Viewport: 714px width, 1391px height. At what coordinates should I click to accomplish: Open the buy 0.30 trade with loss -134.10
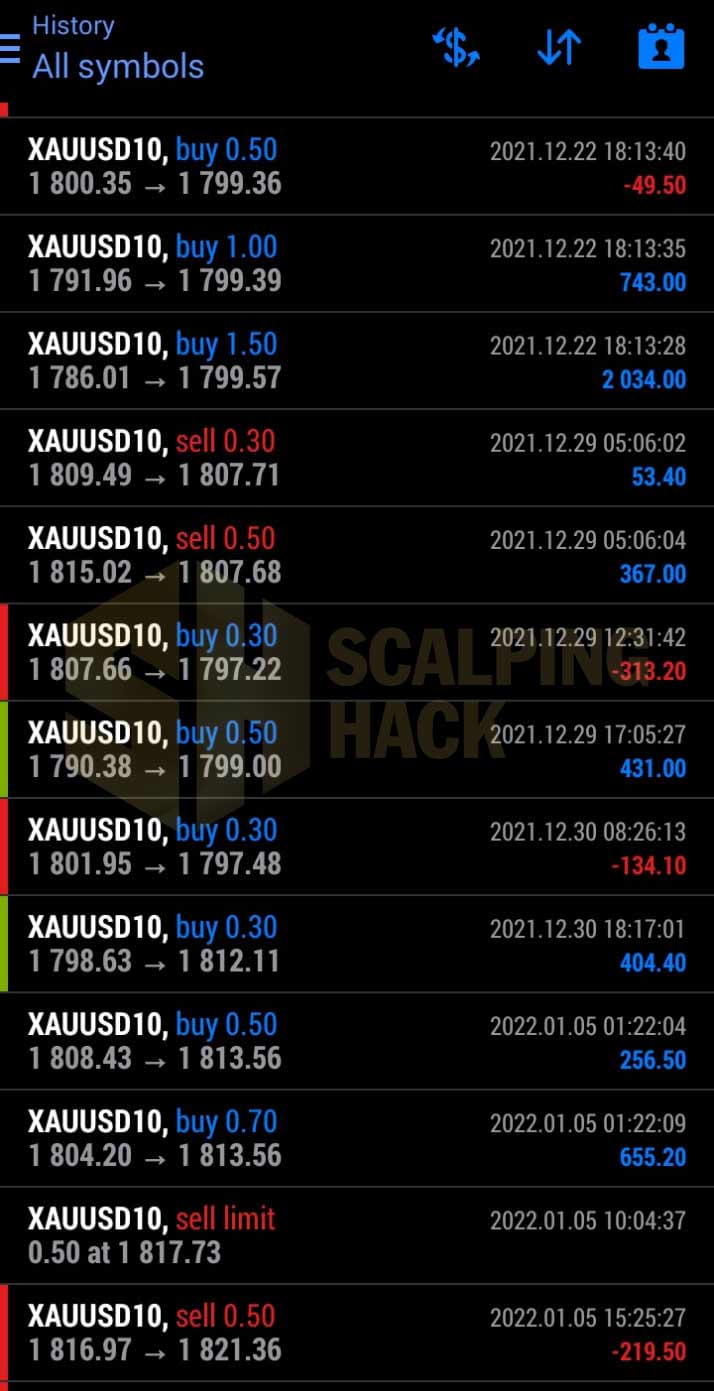tap(357, 846)
